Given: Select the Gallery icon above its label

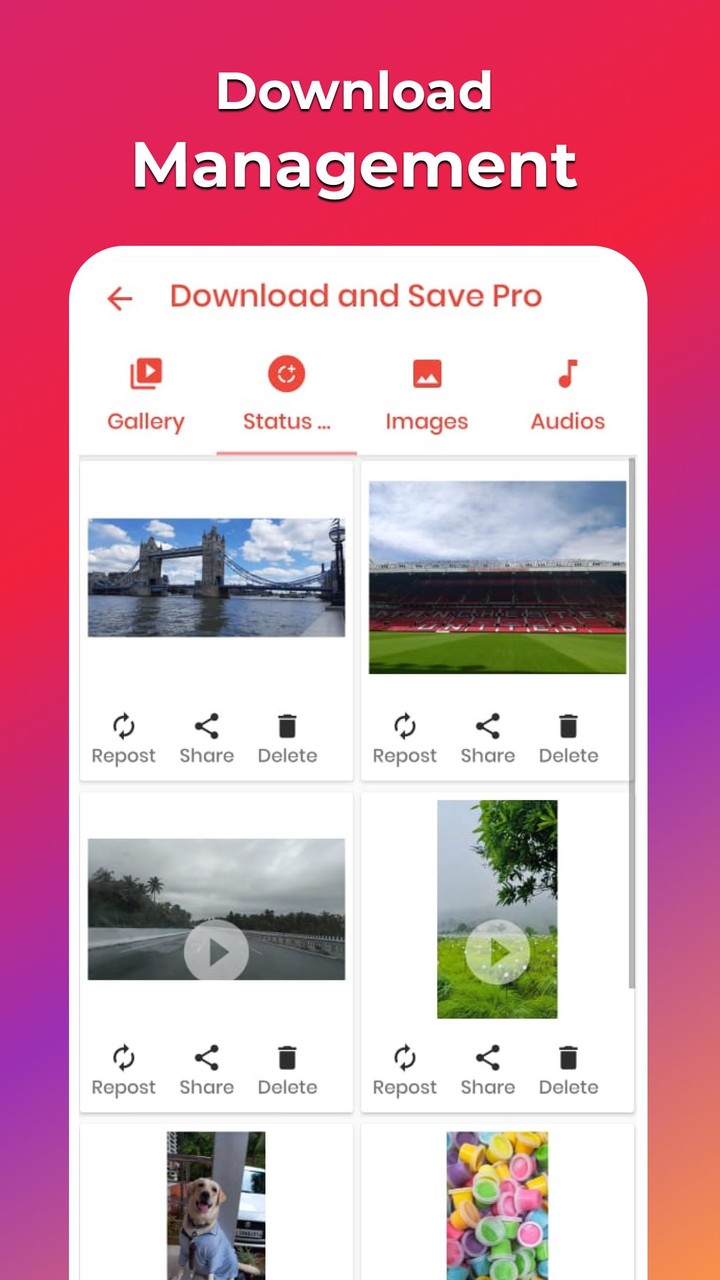Looking at the screenshot, I should click(x=145, y=372).
